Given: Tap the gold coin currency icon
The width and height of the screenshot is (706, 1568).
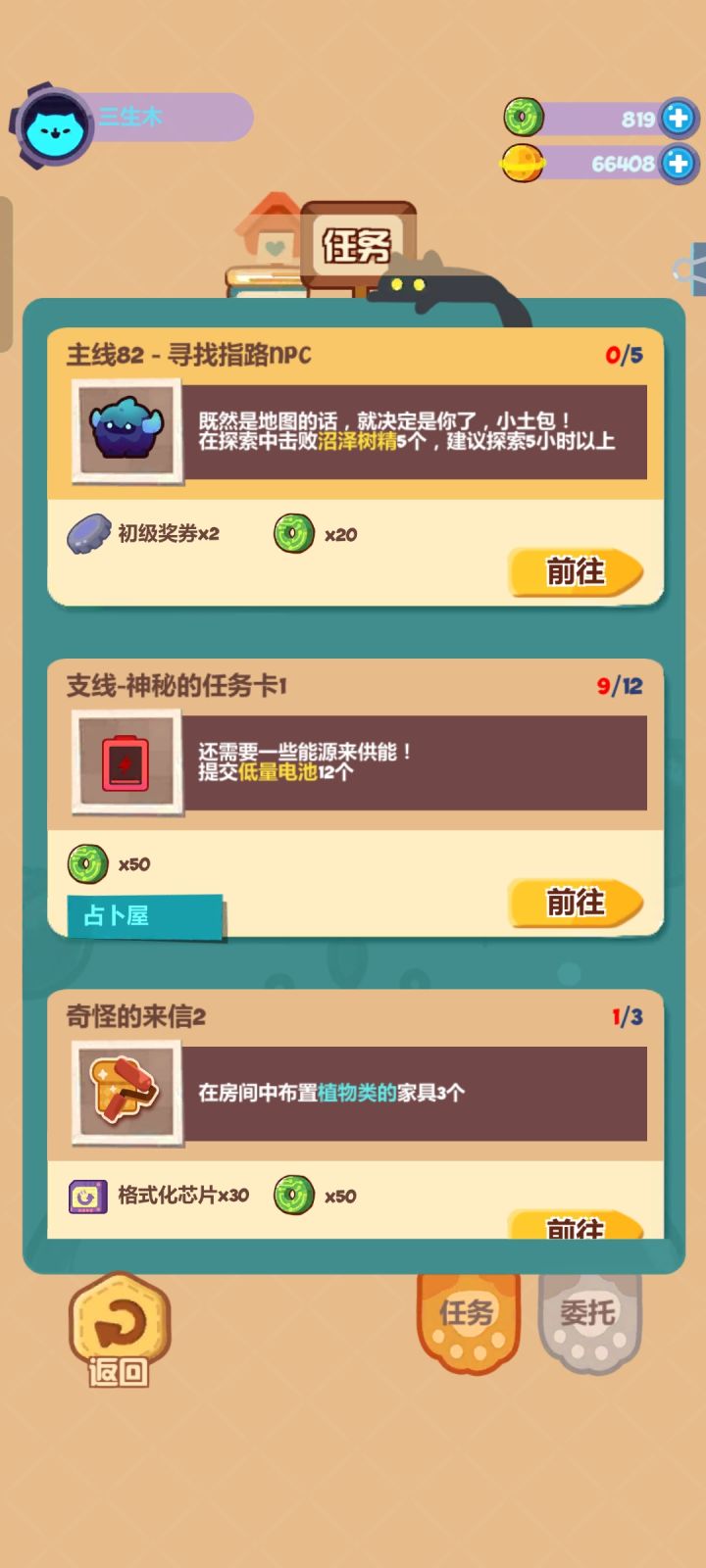Looking at the screenshot, I should (x=523, y=162).
